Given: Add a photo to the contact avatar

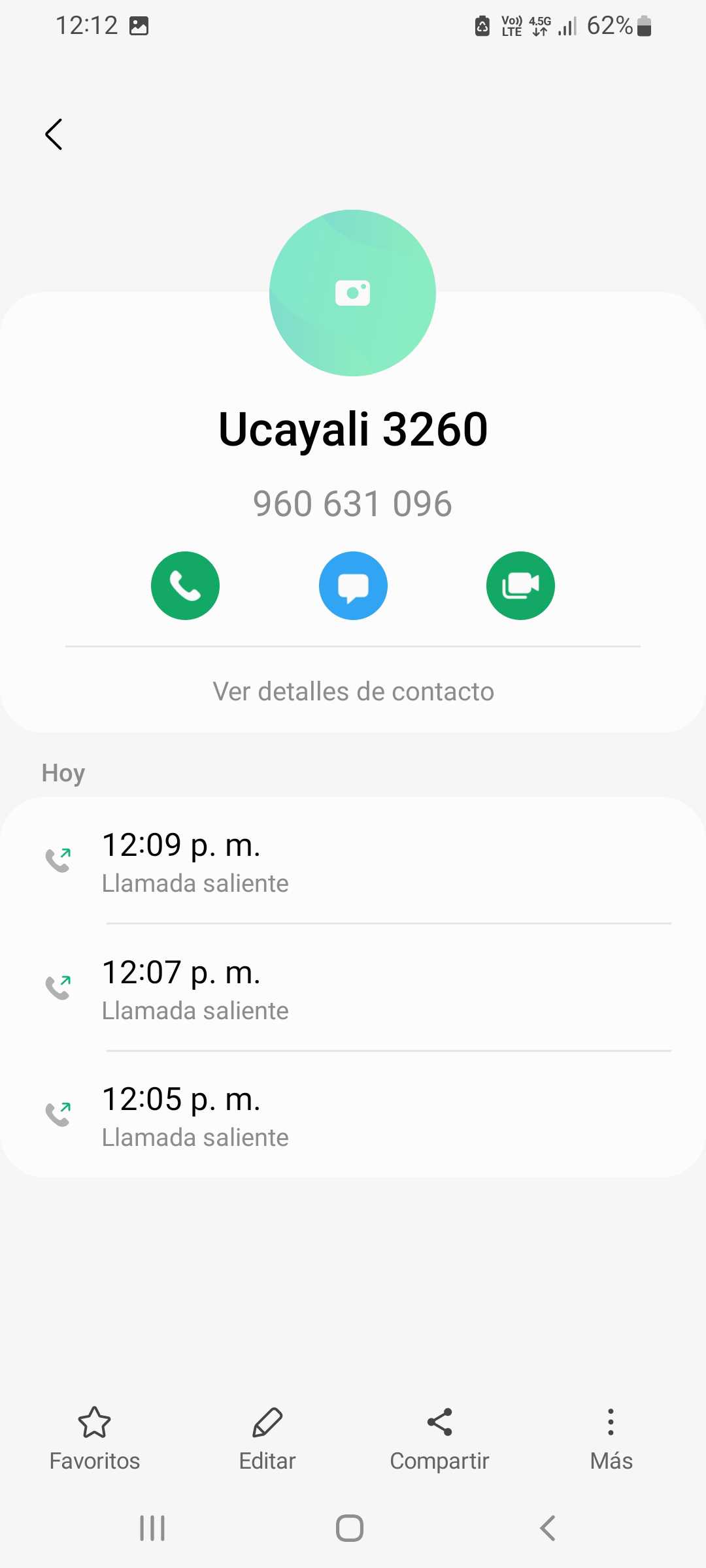Looking at the screenshot, I should (352, 293).
